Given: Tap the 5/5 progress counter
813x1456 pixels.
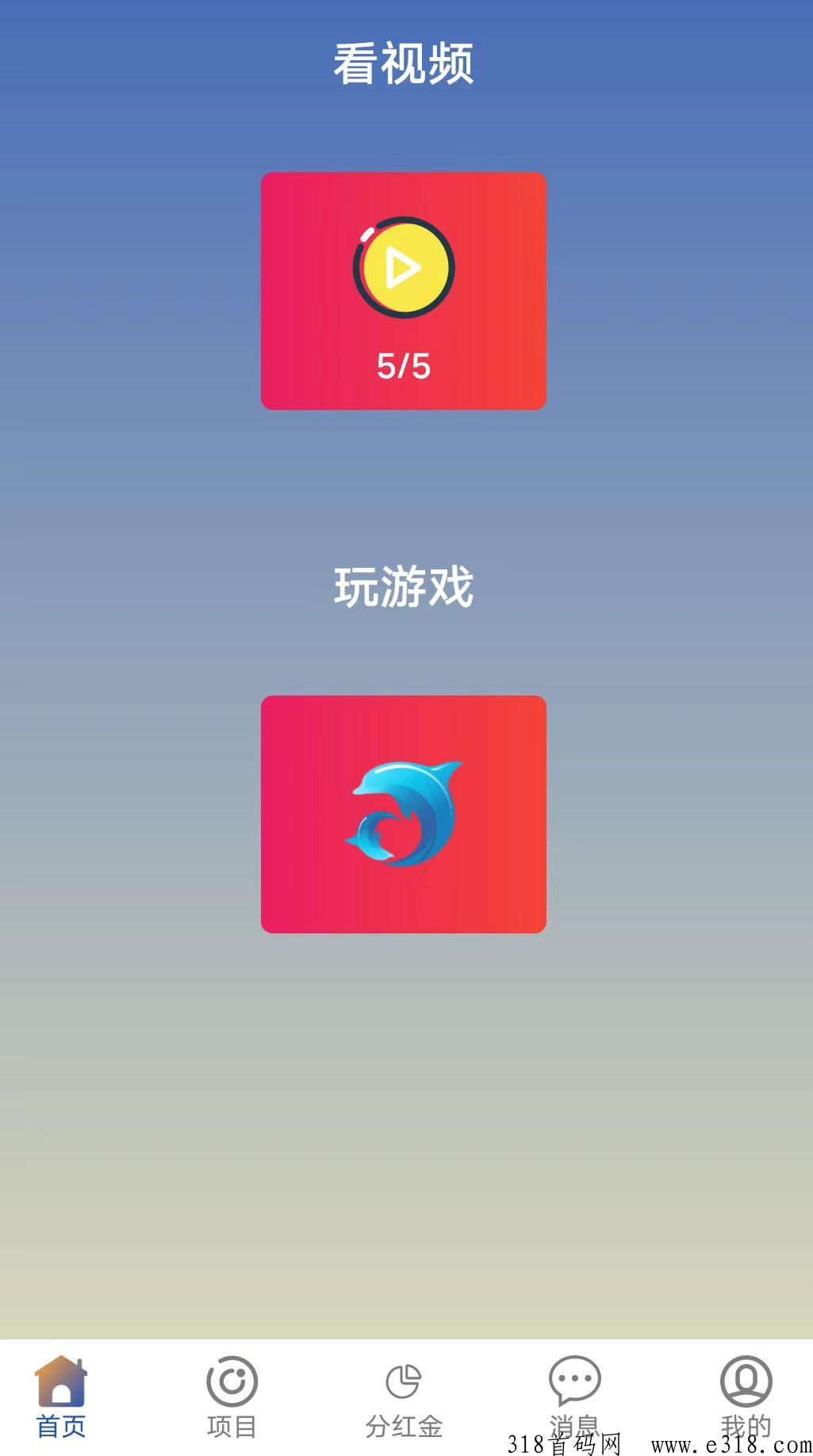Looking at the screenshot, I should coord(404,365).
